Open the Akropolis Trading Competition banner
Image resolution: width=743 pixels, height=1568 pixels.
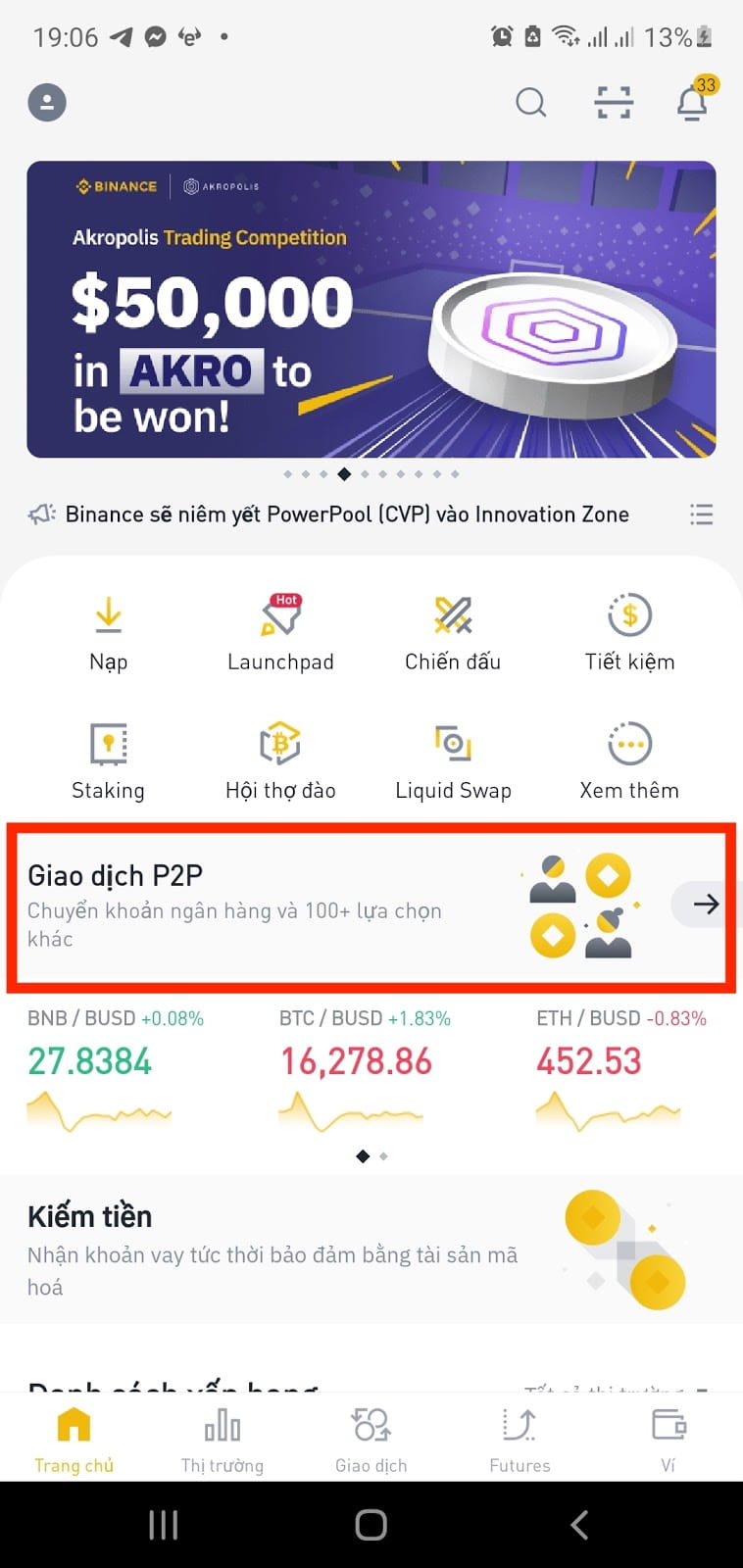pyautogui.click(x=371, y=309)
